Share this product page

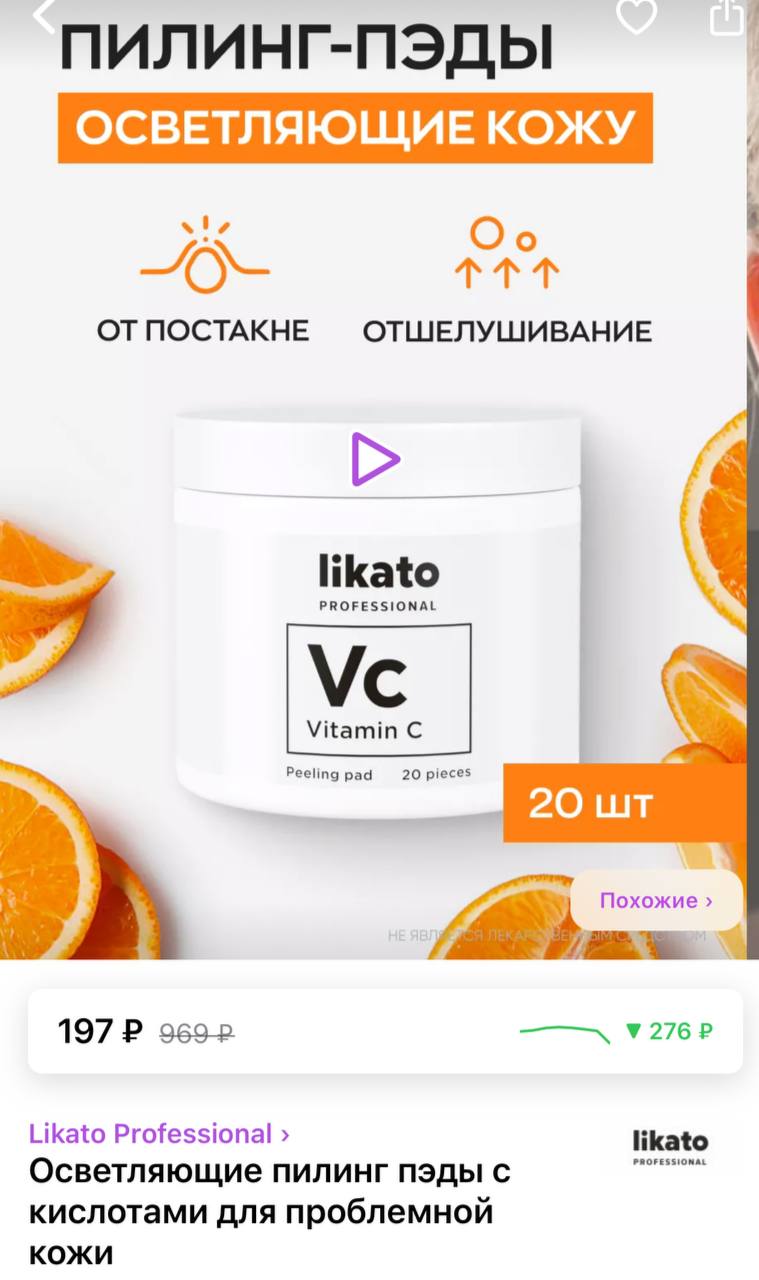click(726, 15)
